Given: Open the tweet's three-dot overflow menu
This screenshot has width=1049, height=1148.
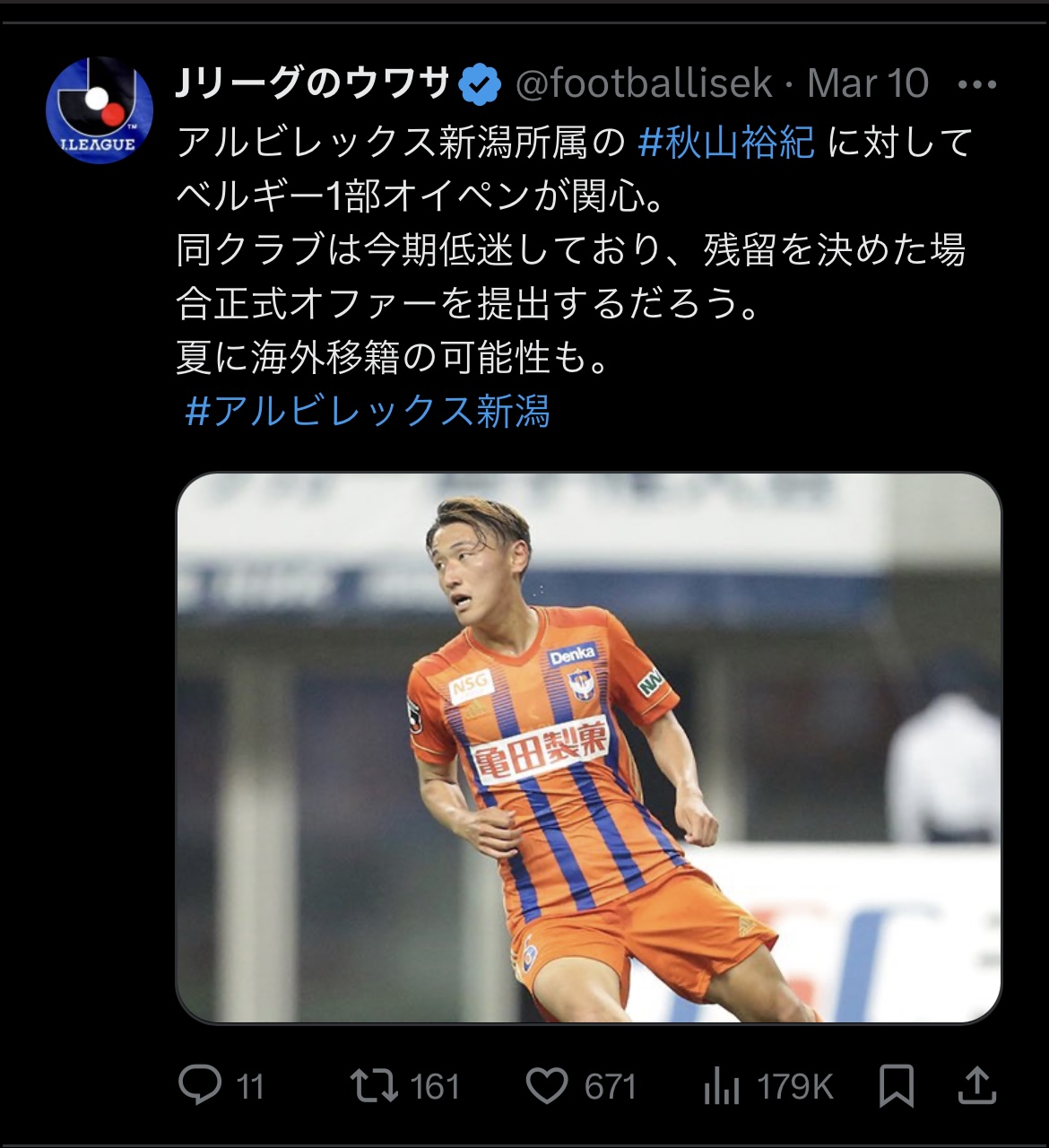Looking at the screenshot, I should [x=976, y=85].
